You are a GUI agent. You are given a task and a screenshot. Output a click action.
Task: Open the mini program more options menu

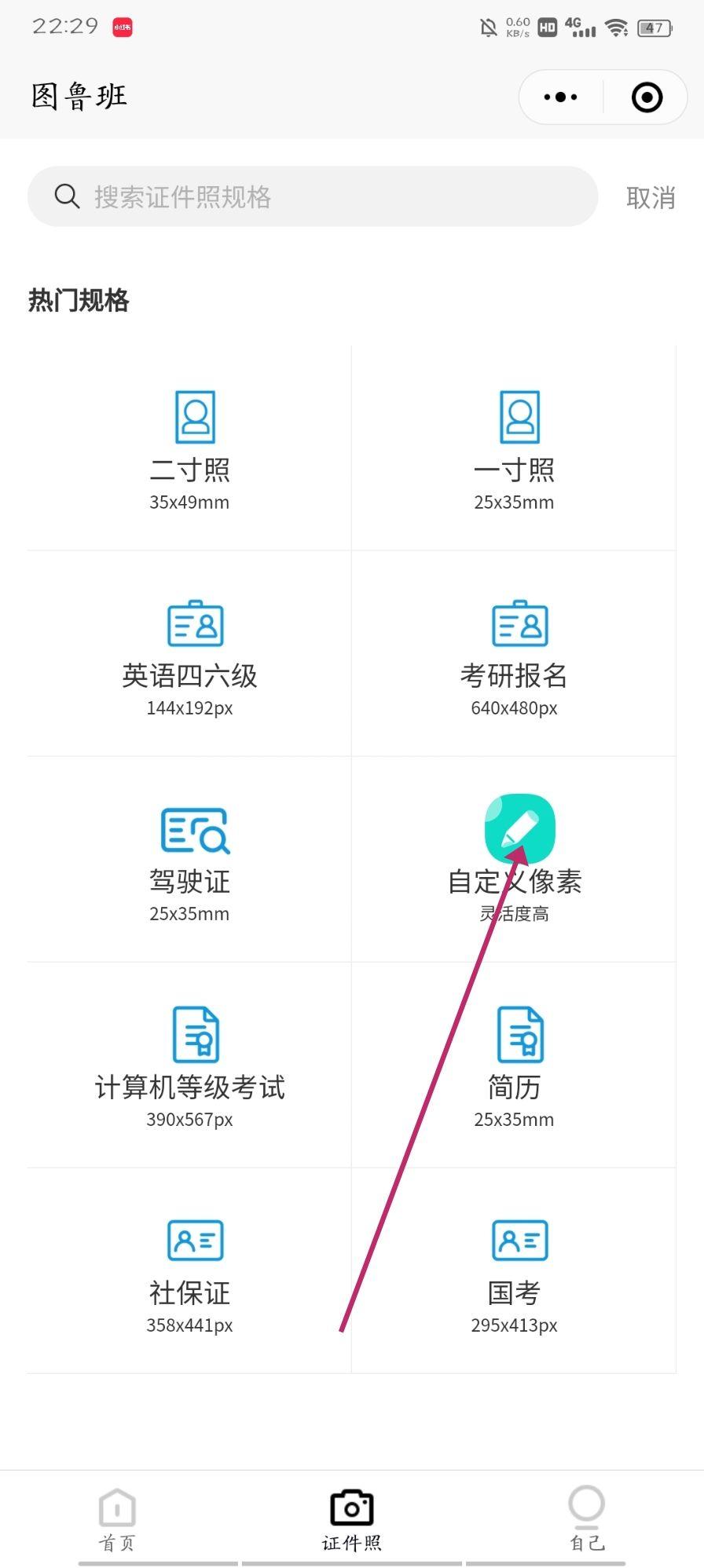coord(561,97)
